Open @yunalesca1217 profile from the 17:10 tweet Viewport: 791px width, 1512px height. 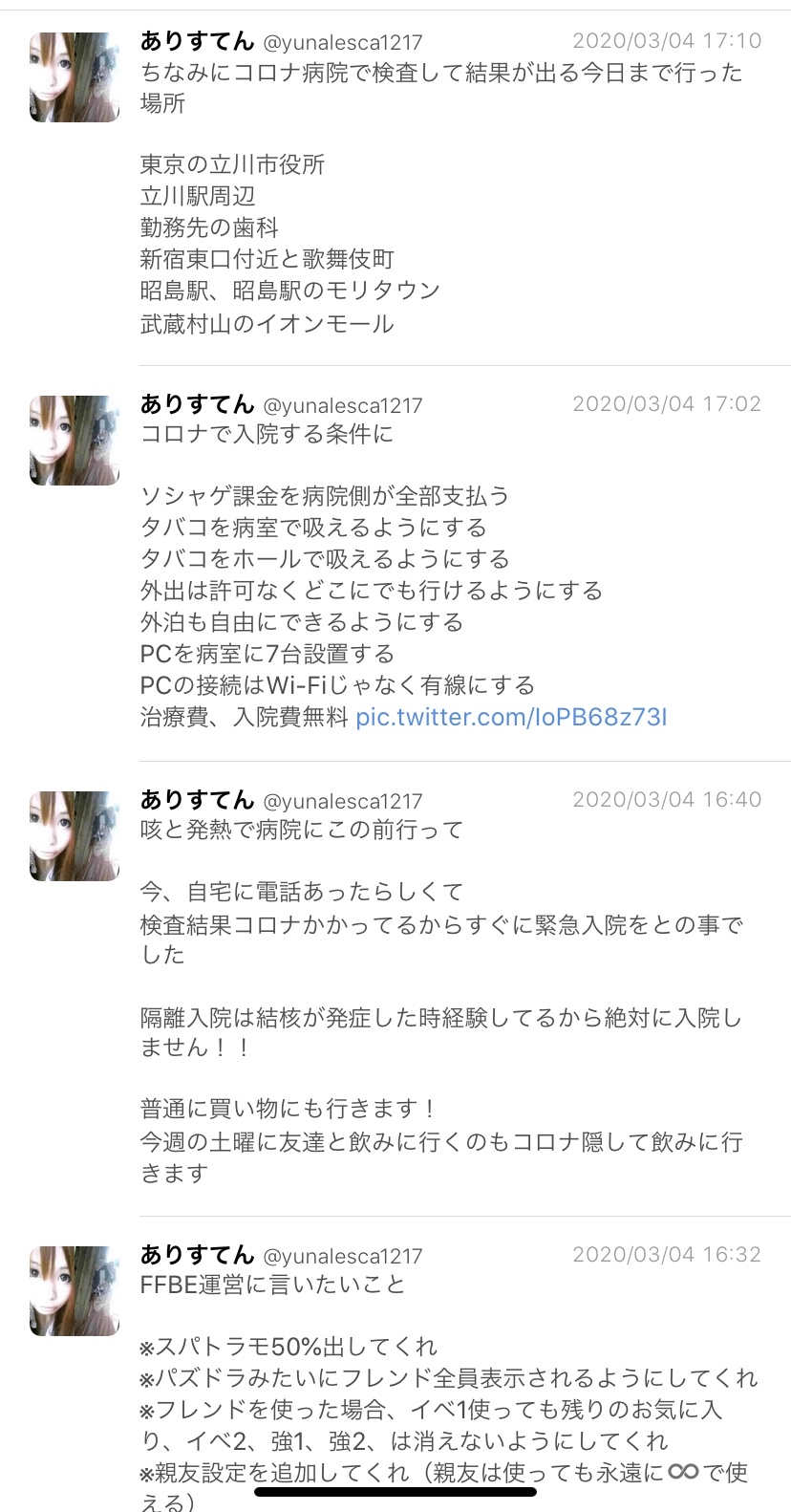click(342, 42)
